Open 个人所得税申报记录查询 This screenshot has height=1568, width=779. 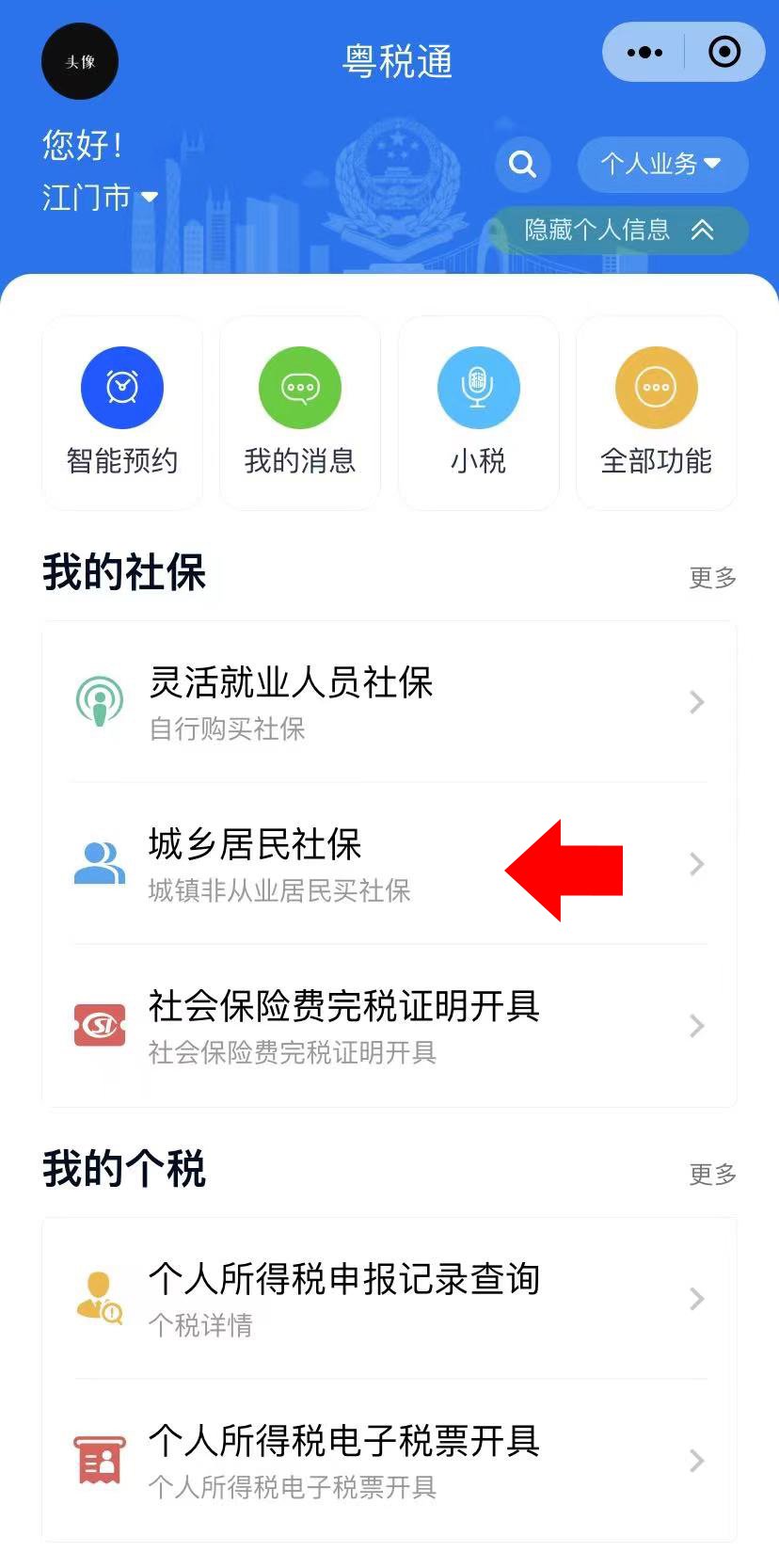pos(389,1299)
